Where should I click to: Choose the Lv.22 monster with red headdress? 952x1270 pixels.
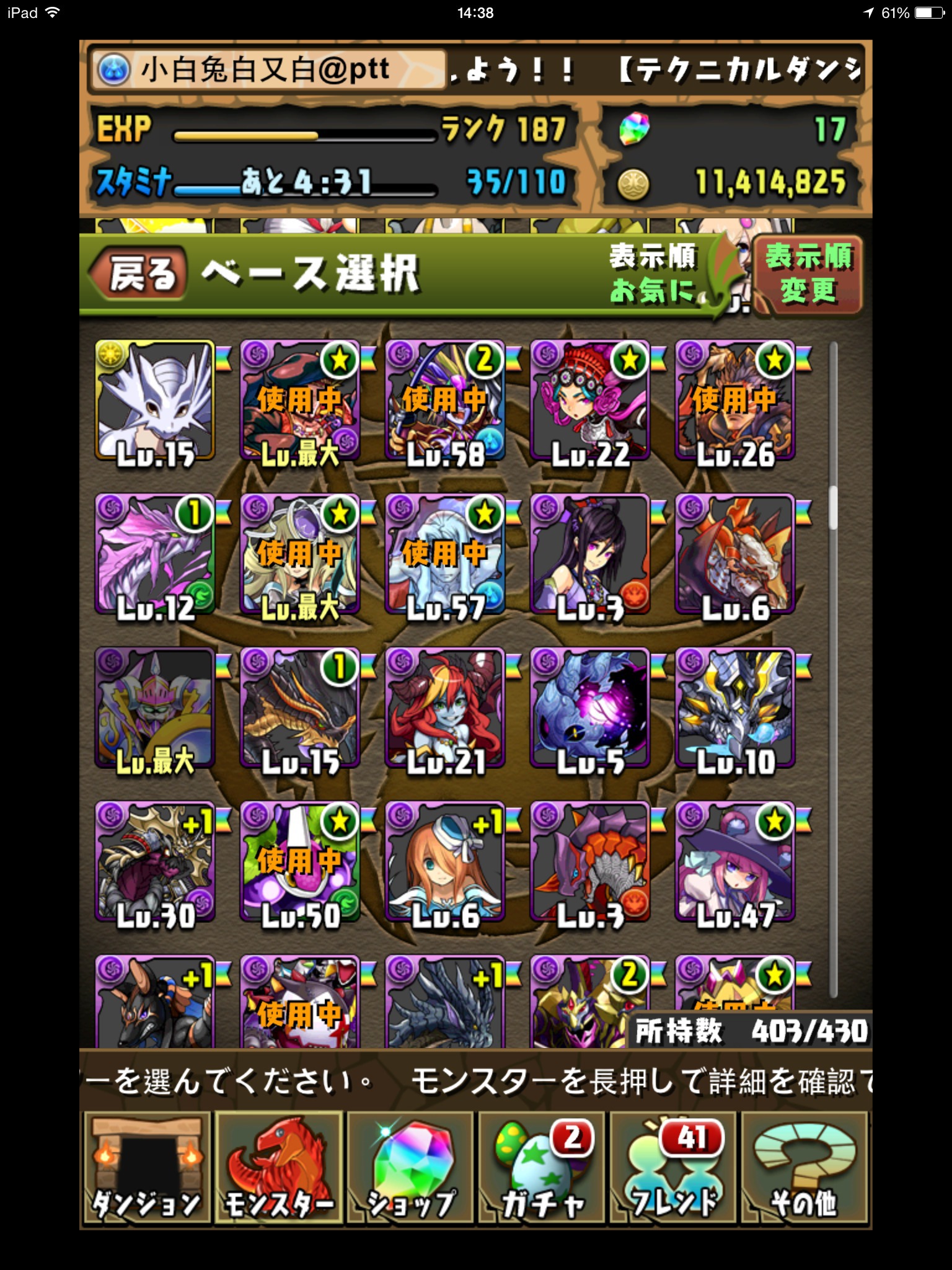click(x=590, y=400)
